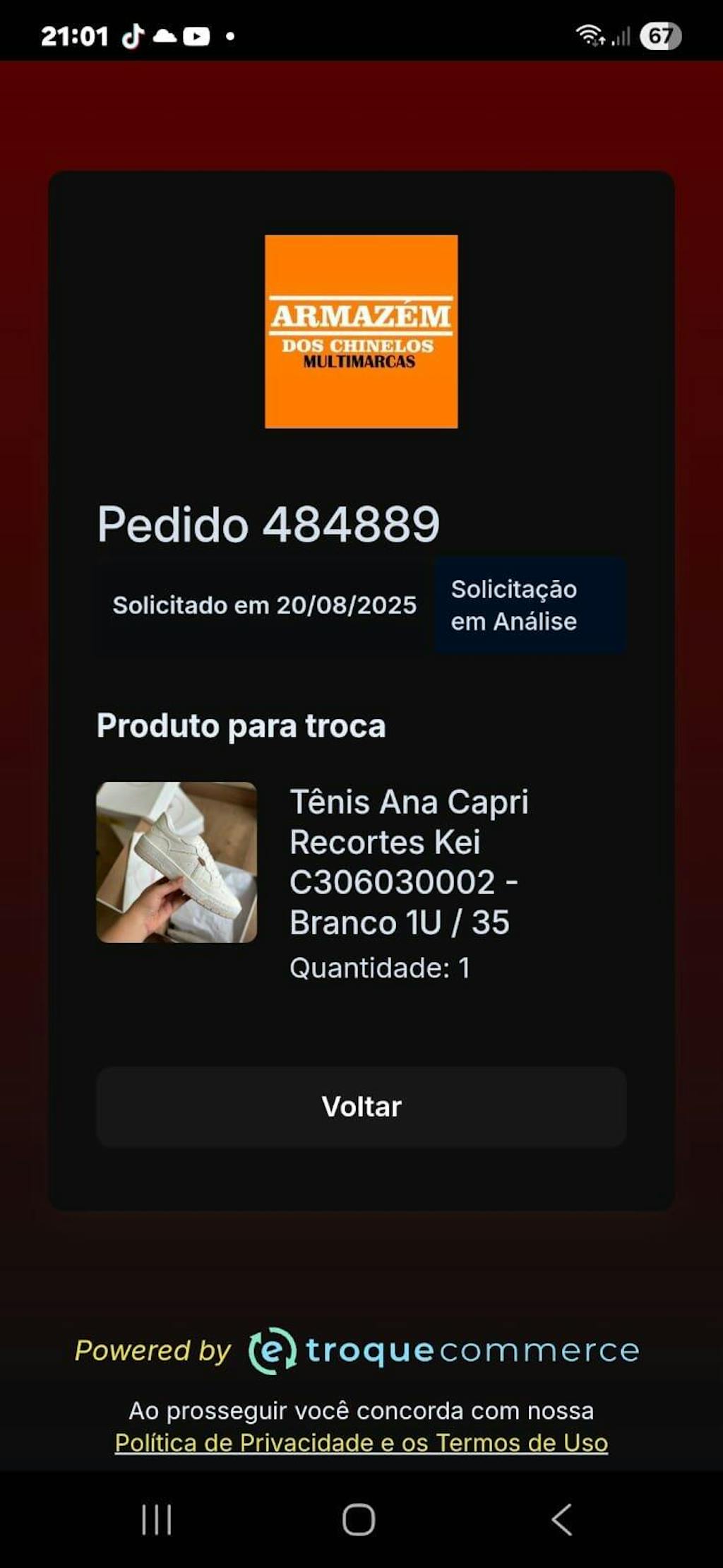
Task: Go to the system home screen
Action: tap(359, 1519)
